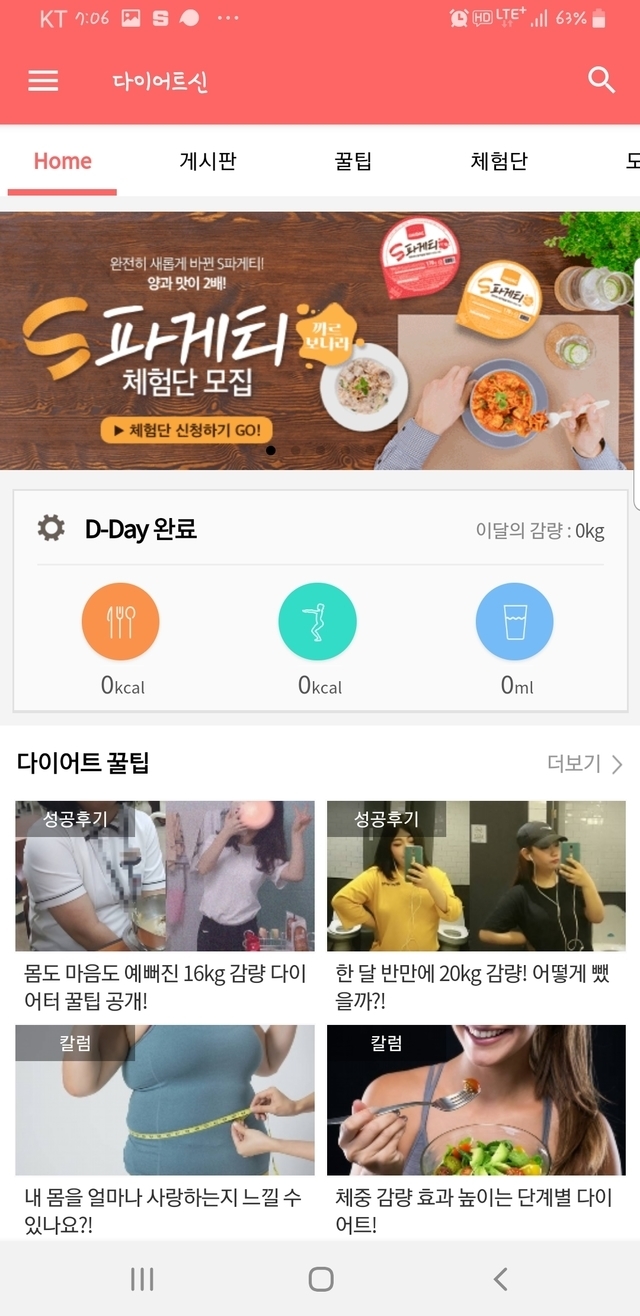Image resolution: width=640 pixels, height=1316 pixels.
Task: Switch to the 체험단 tab
Action: pos(499,161)
